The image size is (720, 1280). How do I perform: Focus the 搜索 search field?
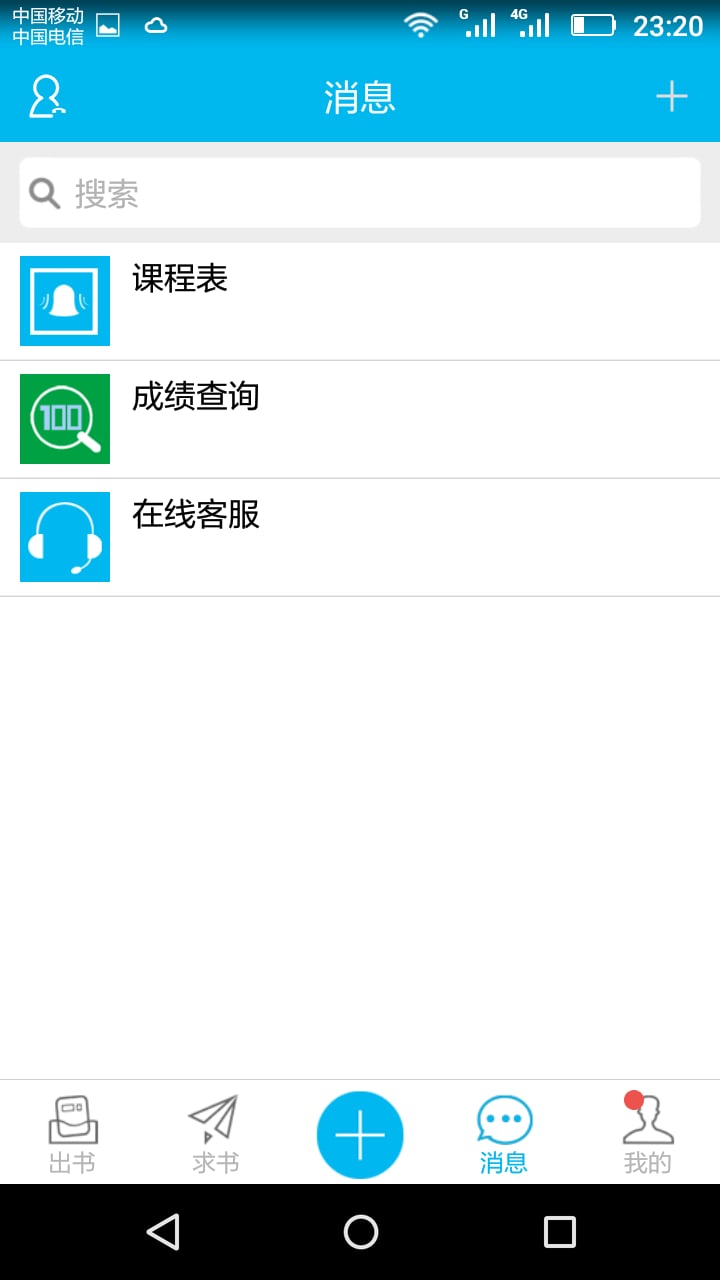coord(360,193)
